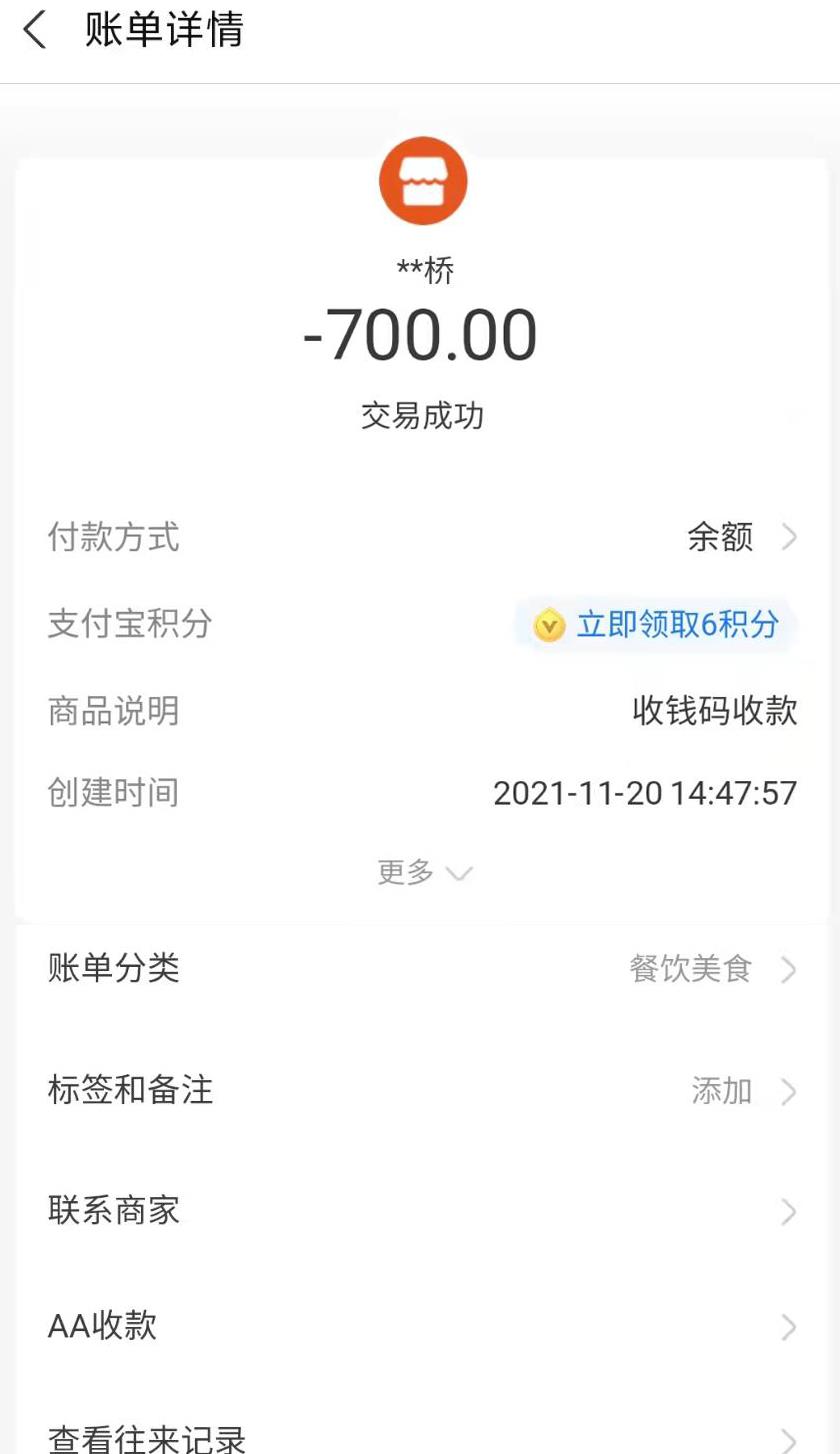
Task: Tap the arrow beside 账单分类
Action: pos(790,968)
